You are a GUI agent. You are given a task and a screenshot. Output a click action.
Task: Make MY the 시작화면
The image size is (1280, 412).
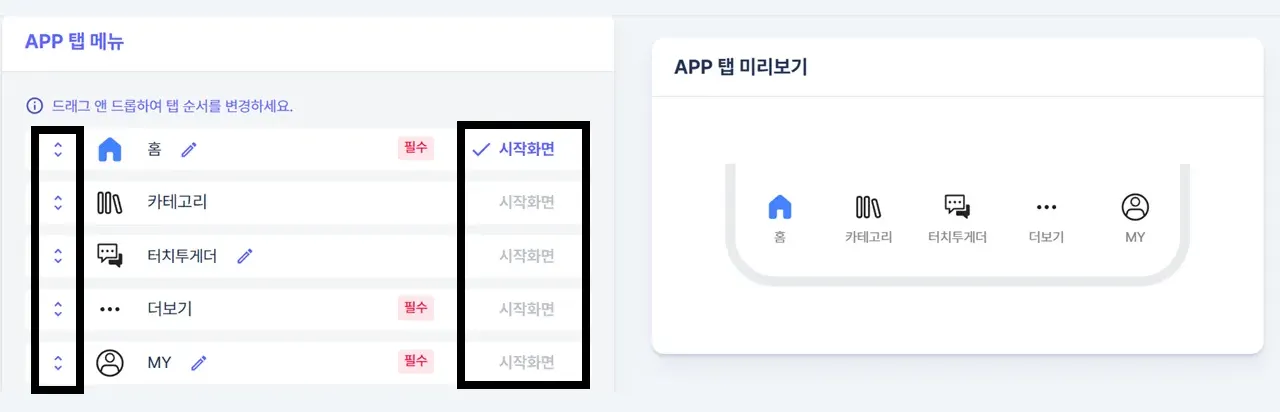click(526, 362)
